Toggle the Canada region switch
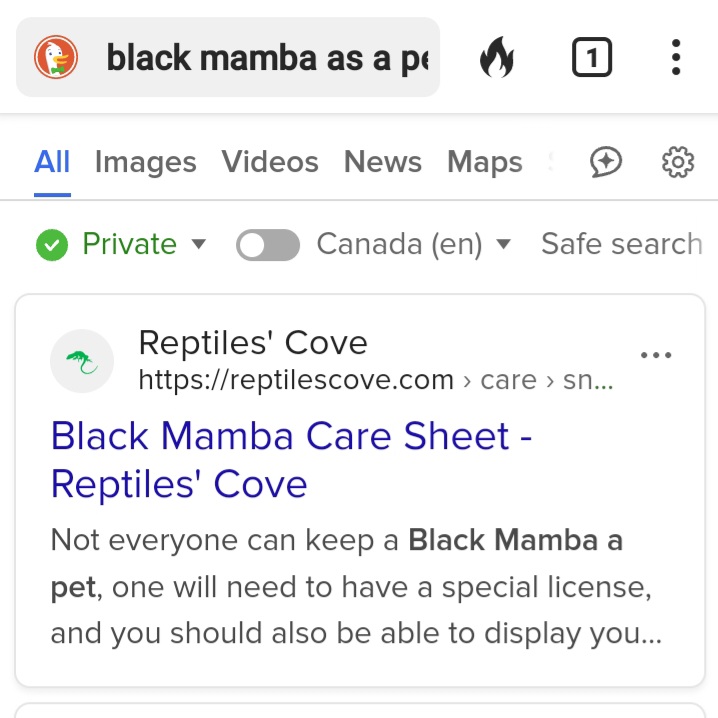718x718 pixels. point(268,244)
